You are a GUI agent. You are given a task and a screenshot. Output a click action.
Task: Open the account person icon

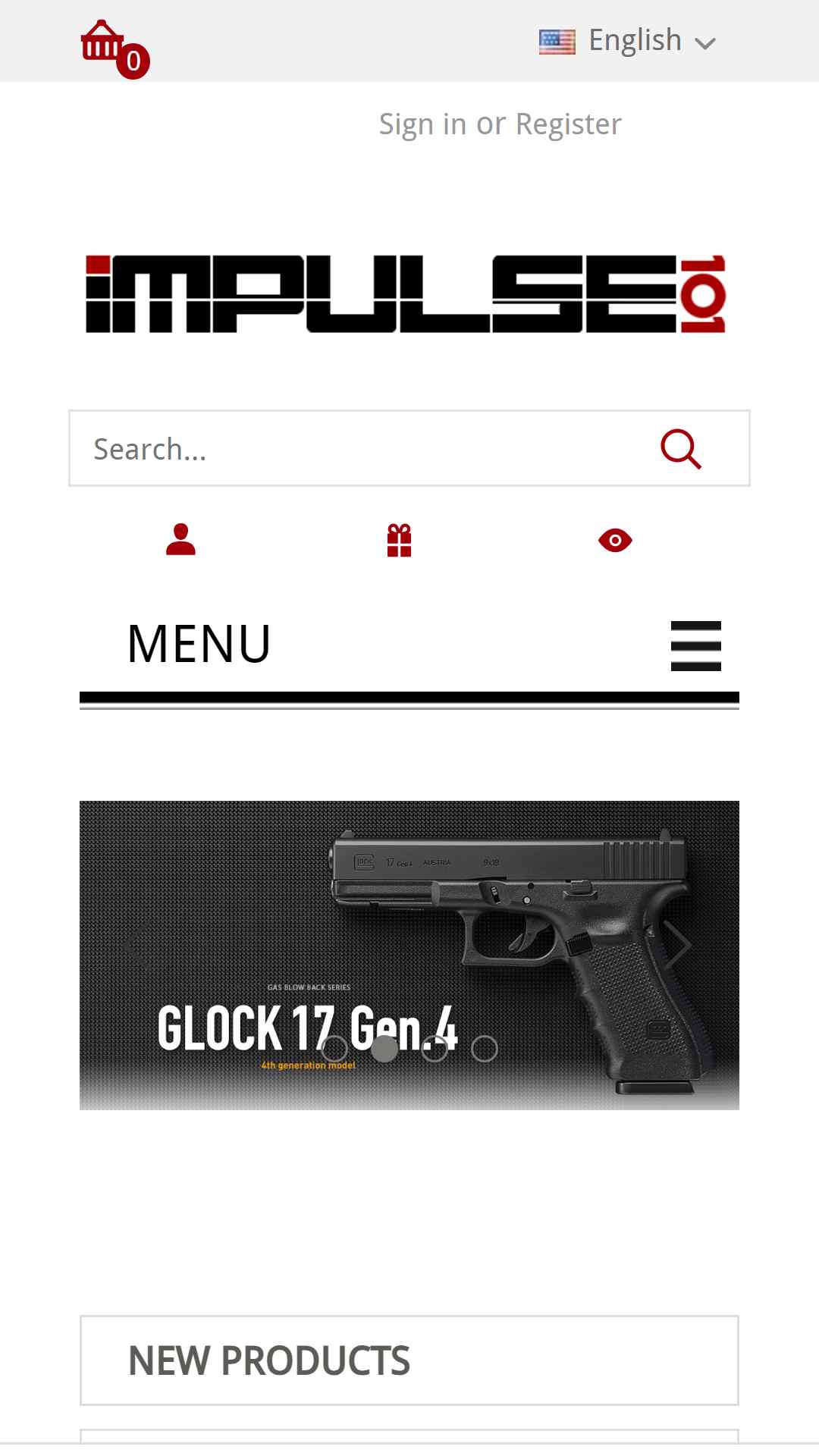180,540
